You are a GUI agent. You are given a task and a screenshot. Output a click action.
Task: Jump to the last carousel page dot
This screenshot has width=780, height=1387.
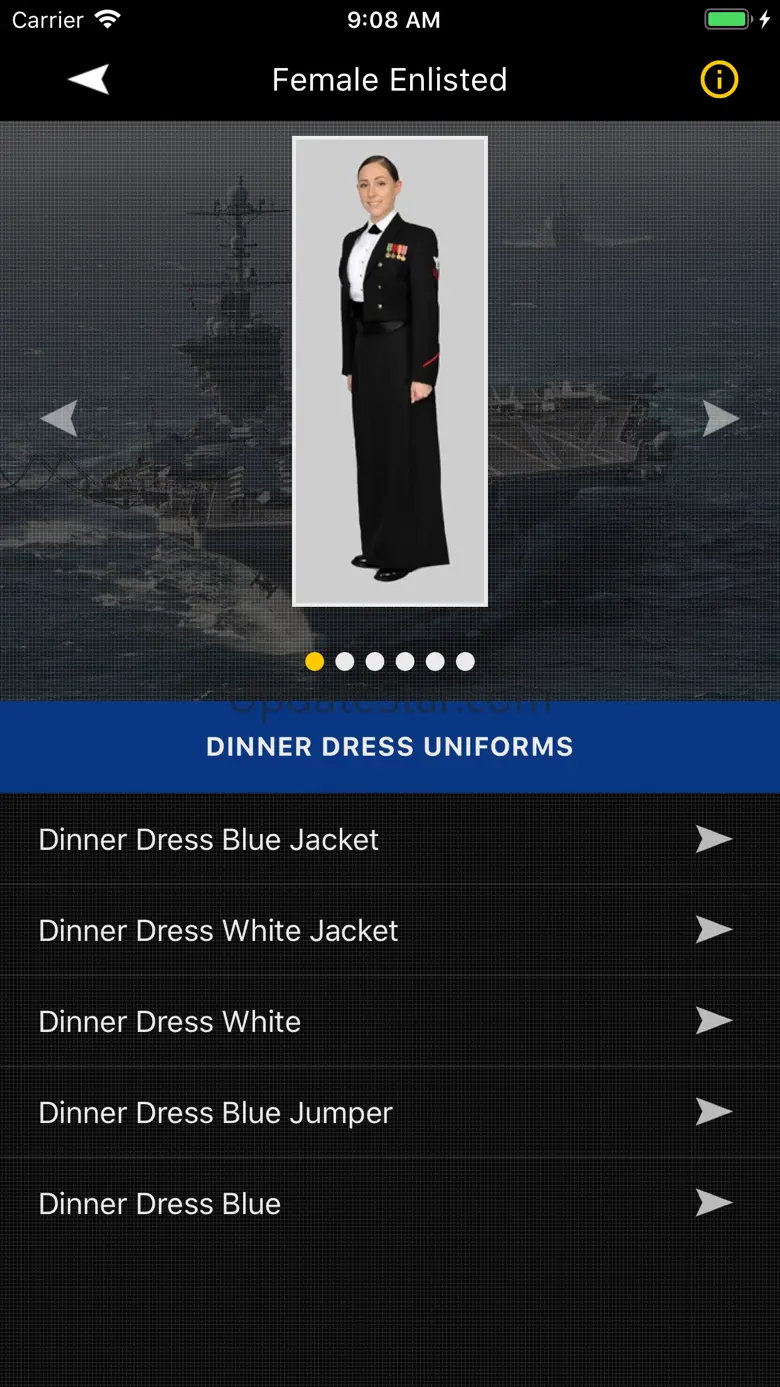tap(465, 661)
